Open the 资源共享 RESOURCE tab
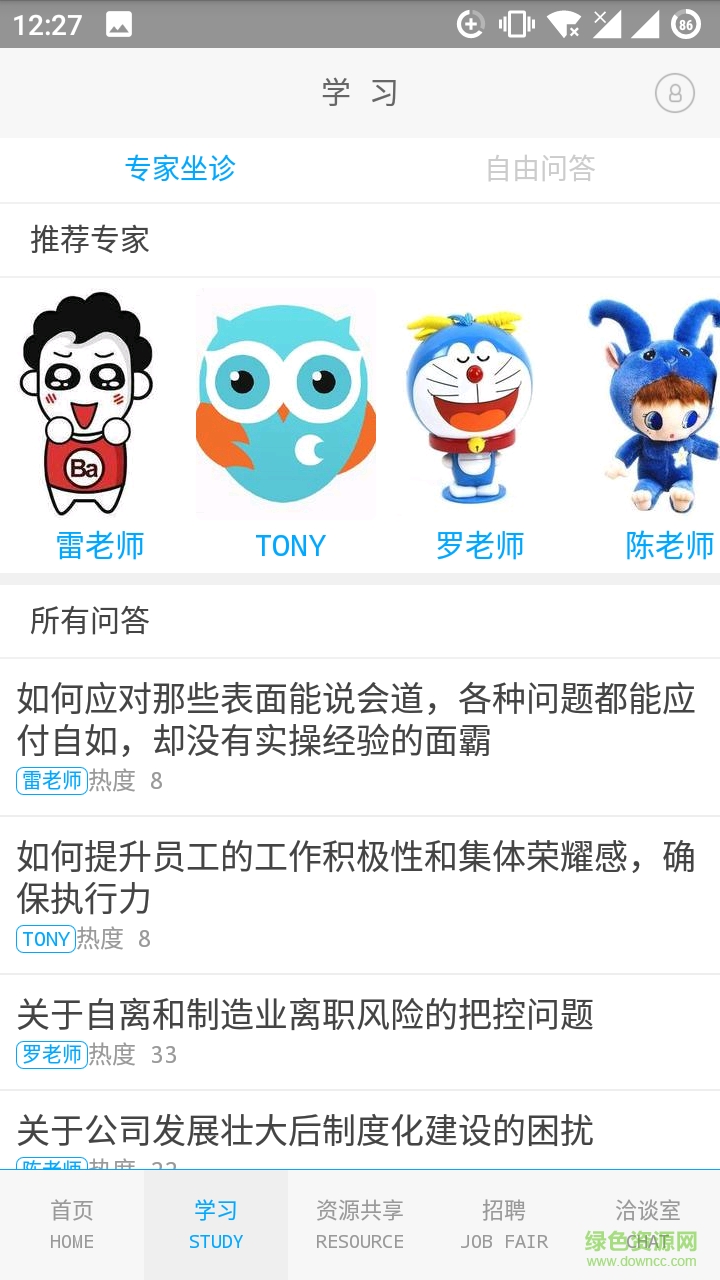This screenshot has height=1280, width=720. coord(360,1225)
